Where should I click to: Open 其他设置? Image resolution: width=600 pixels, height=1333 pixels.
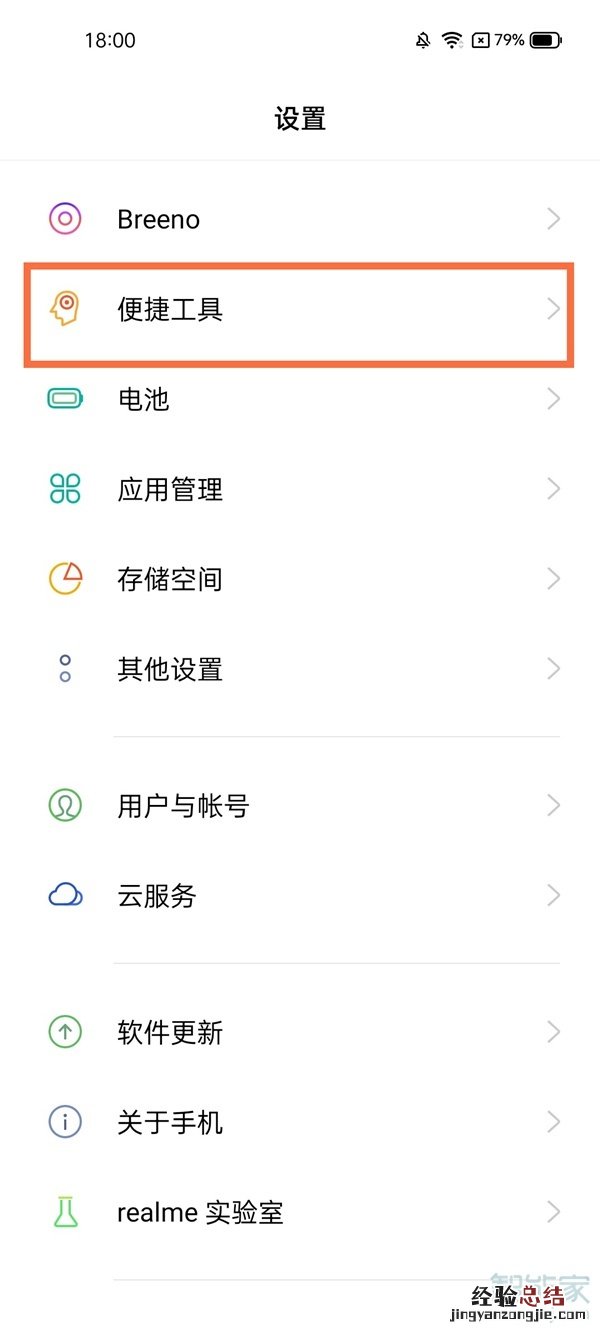300,669
